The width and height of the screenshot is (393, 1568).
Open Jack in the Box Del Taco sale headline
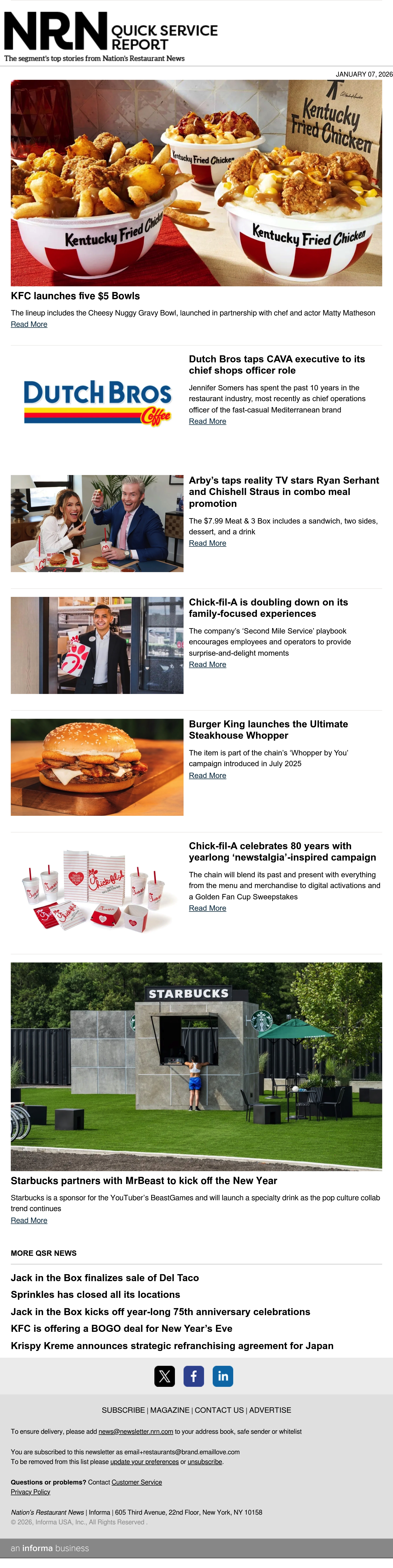click(x=105, y=1278)
